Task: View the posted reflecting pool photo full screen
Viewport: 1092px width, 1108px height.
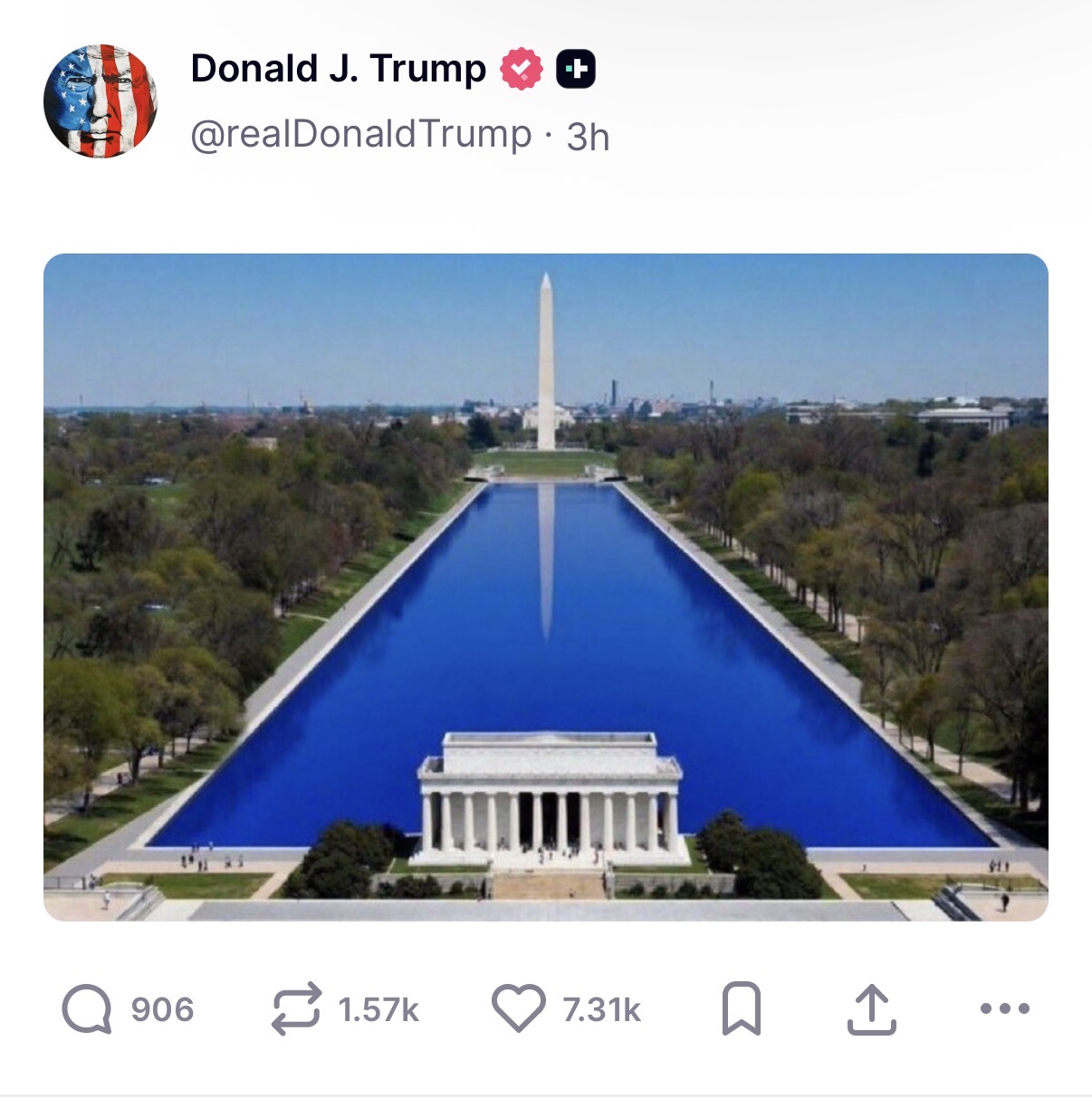Action: pyautogui.click(x=546, y=587)
